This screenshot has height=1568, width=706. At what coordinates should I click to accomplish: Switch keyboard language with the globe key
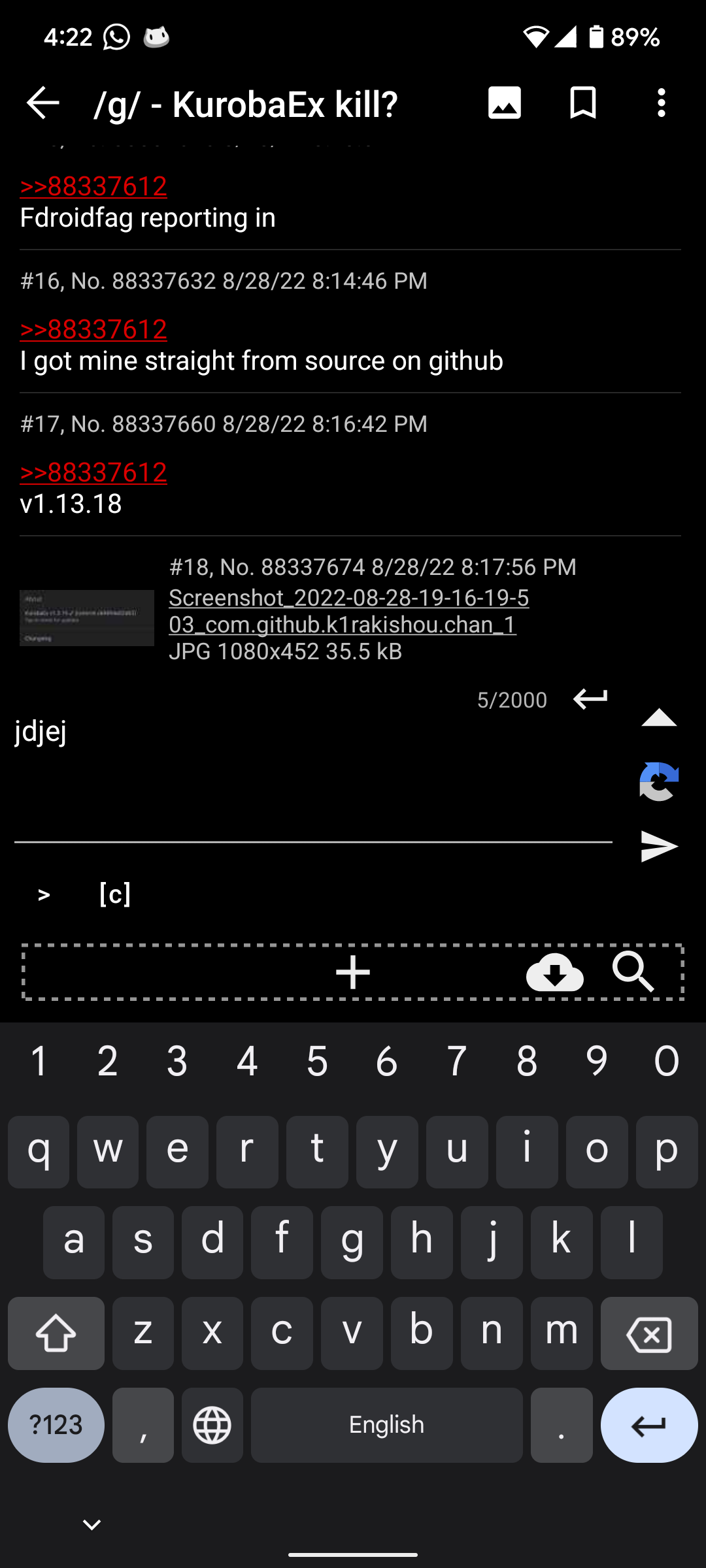click(x=212, y=1424)
